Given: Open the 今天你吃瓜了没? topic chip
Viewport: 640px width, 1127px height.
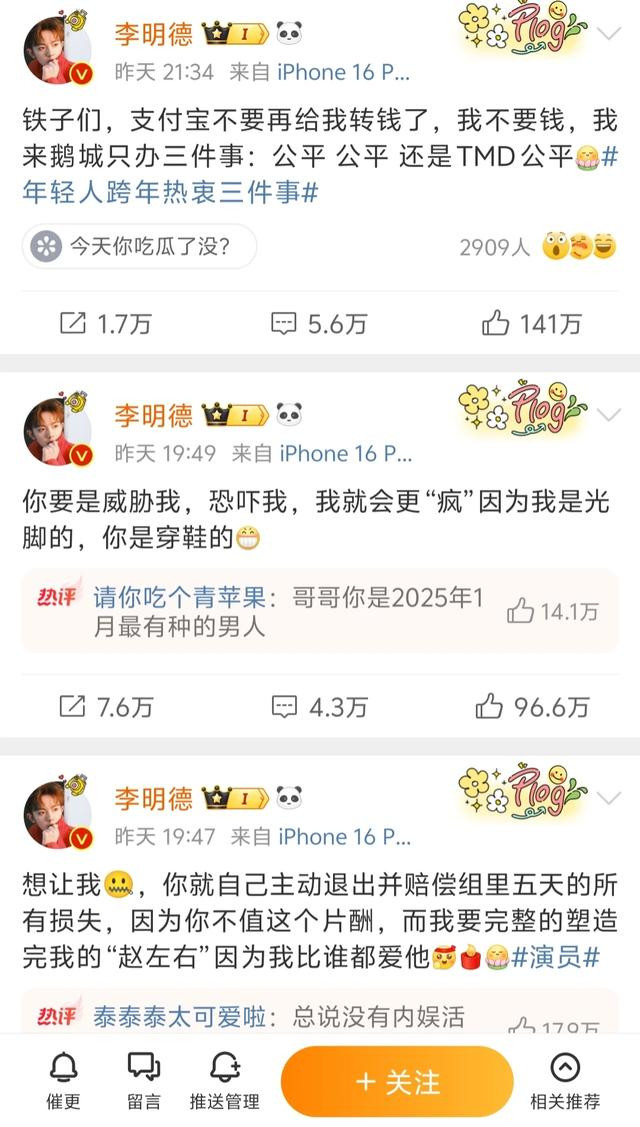Looking at the screenshot, I should (140, 247).
